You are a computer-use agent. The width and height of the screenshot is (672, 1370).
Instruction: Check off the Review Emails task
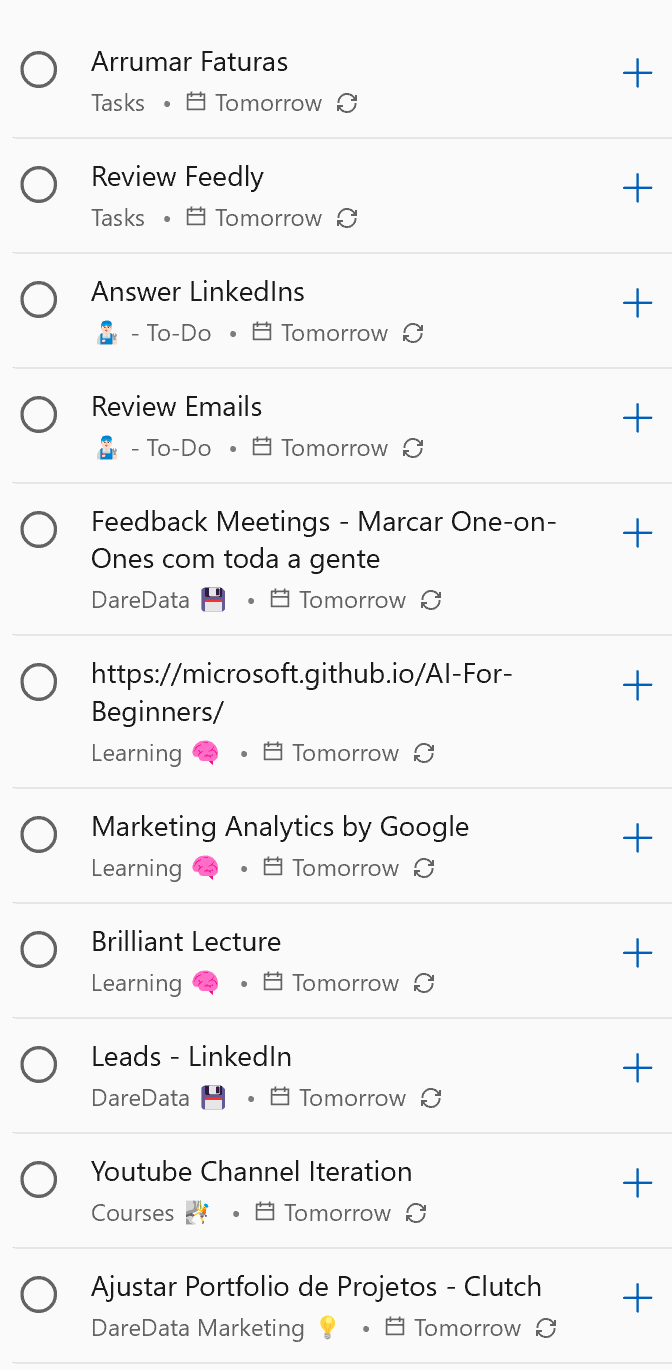click(39, 415)
